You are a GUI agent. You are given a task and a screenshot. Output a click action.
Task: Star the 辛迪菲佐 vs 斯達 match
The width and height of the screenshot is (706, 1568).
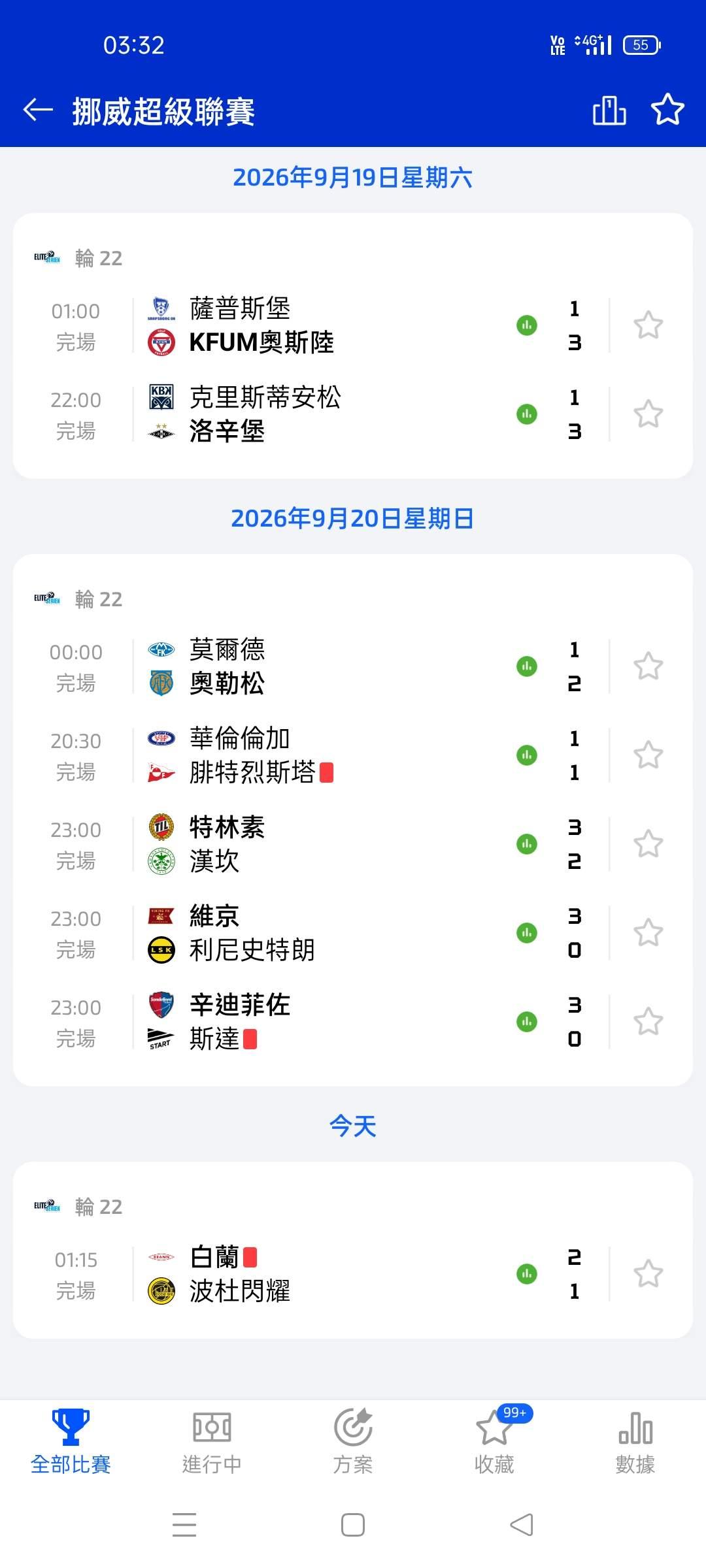click(648, 1022)
